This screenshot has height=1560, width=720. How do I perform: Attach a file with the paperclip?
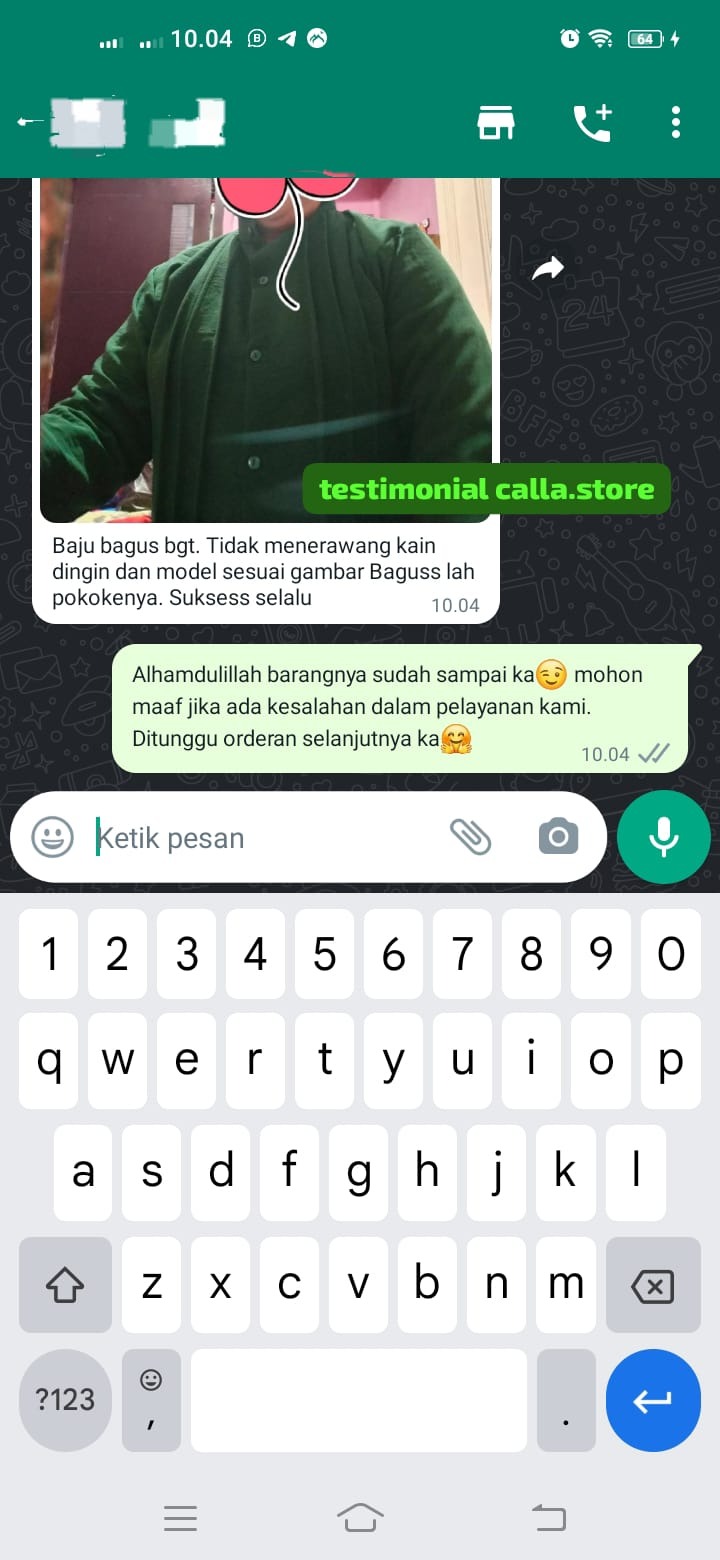tap(470, 836)
